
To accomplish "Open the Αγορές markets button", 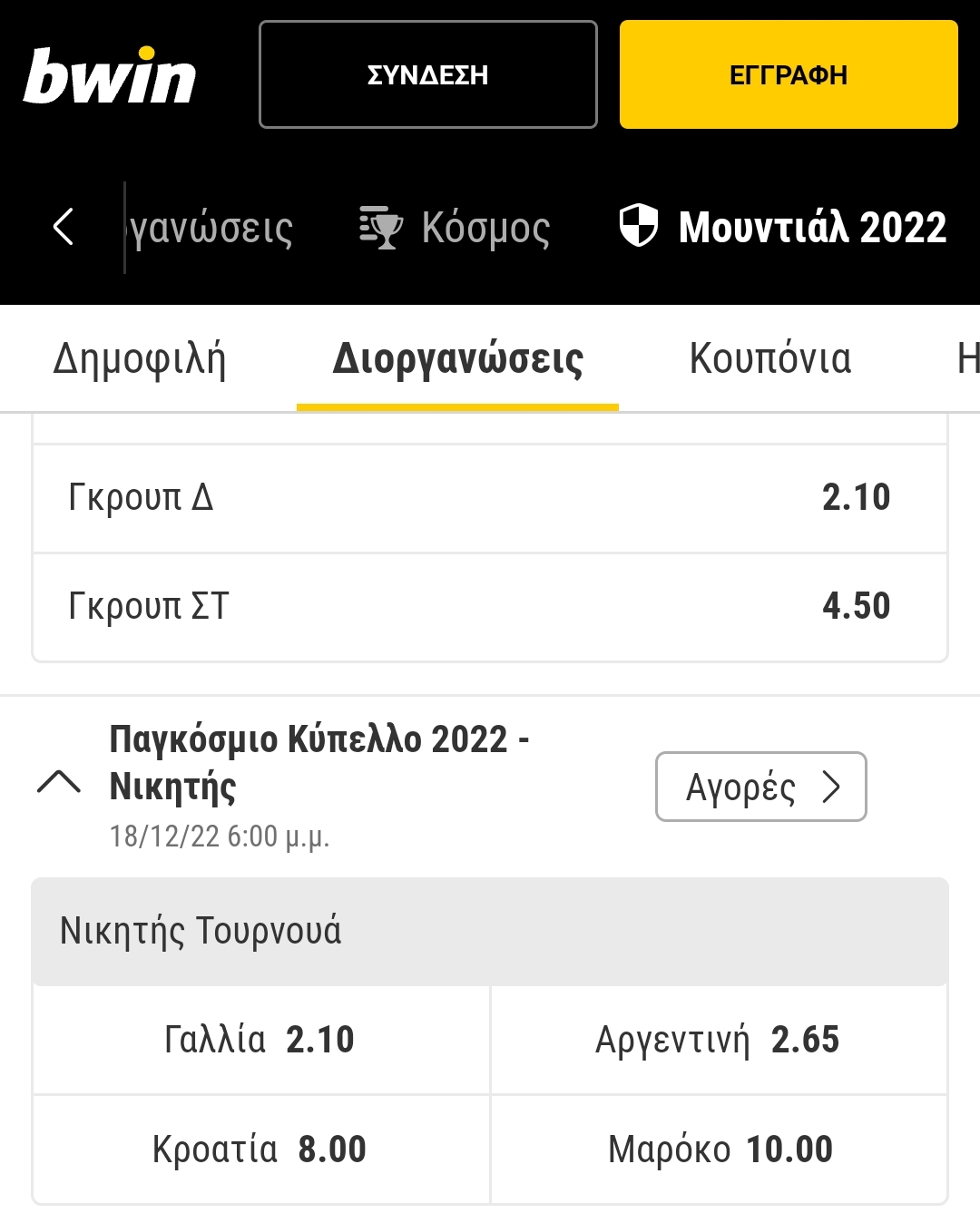I will [x=760, y=787].
